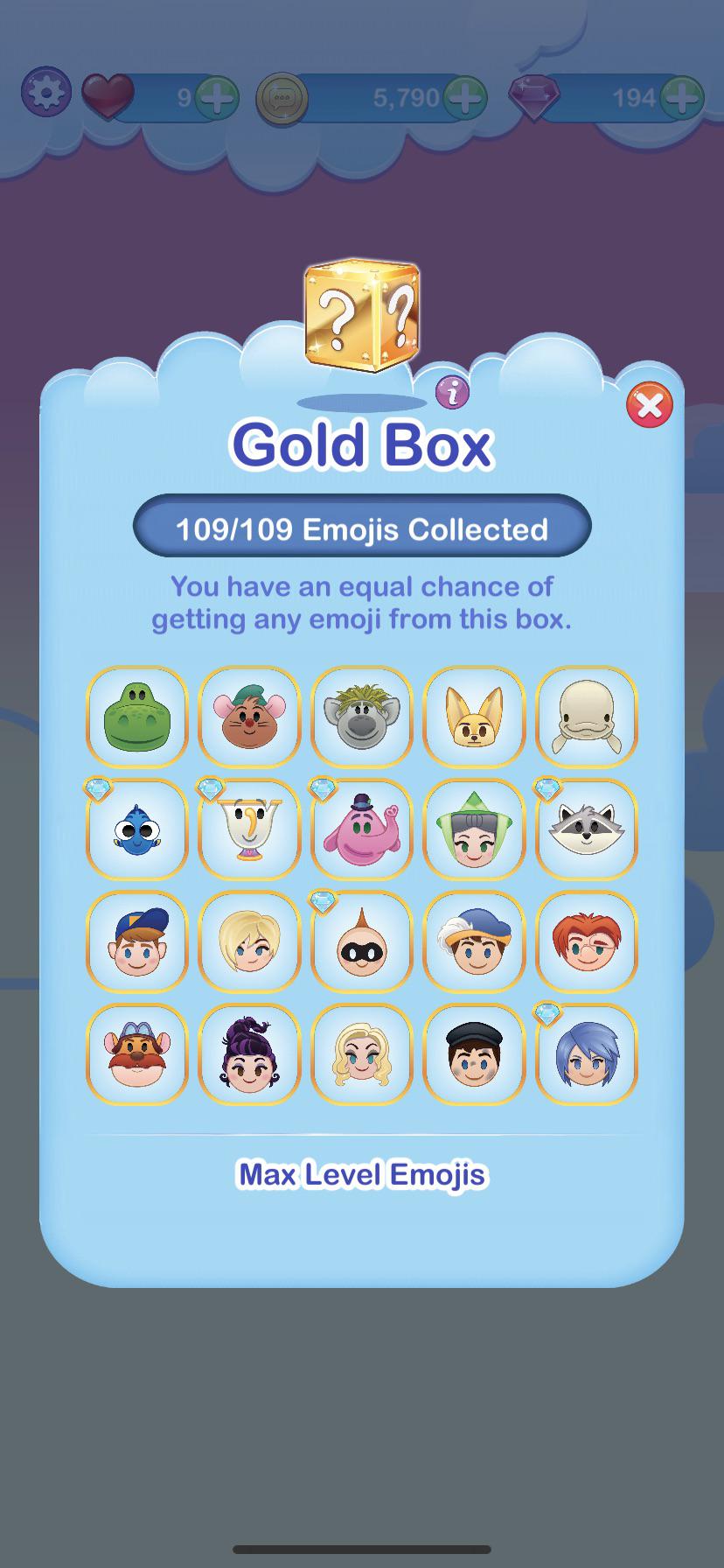The height and width of the screenshot is (1568, 724).
Task: Select the Meeko raccoon emoji
Action: [x=587, y=829]
